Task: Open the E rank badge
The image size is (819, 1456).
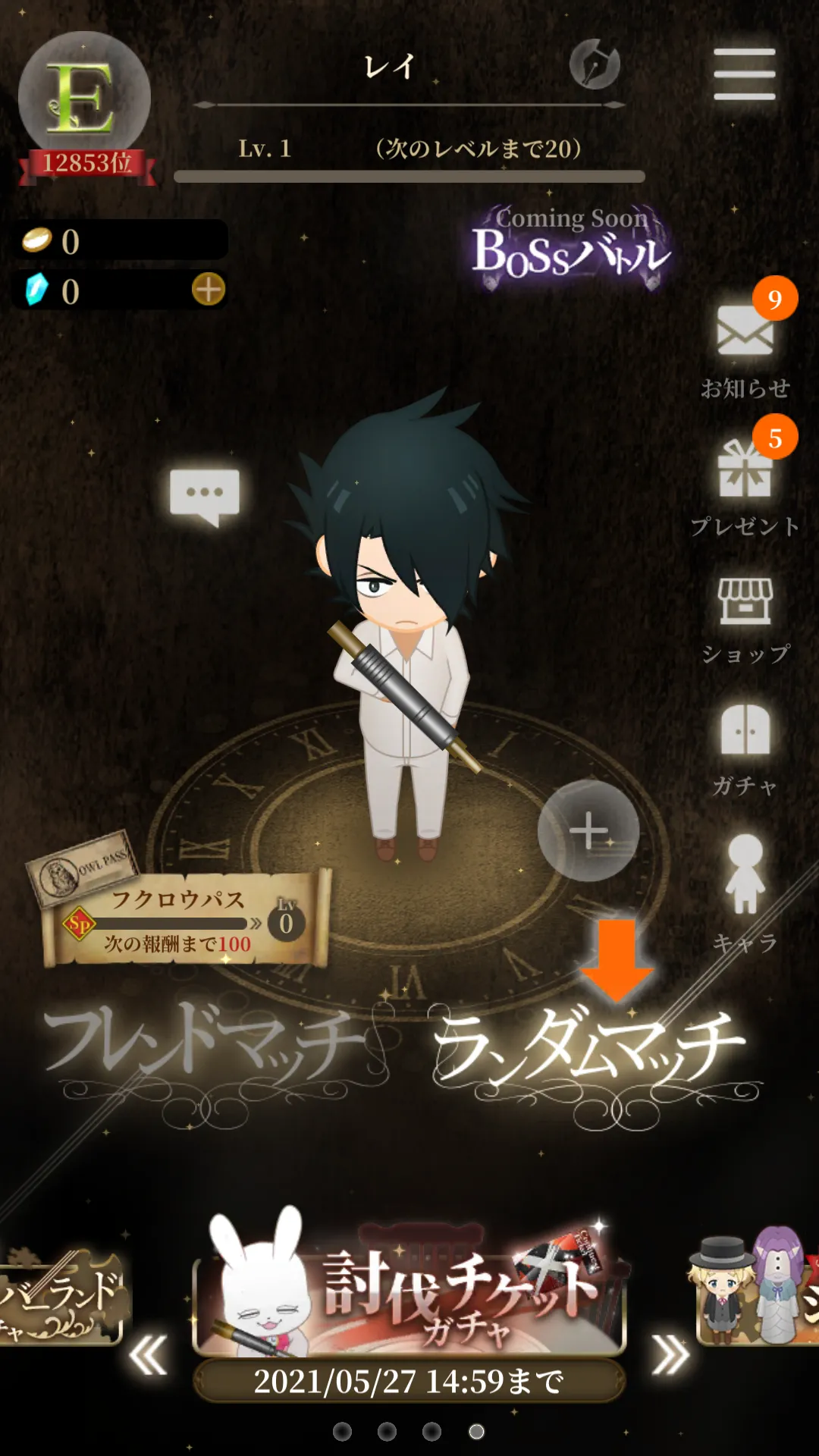Action: pos(84,99)
